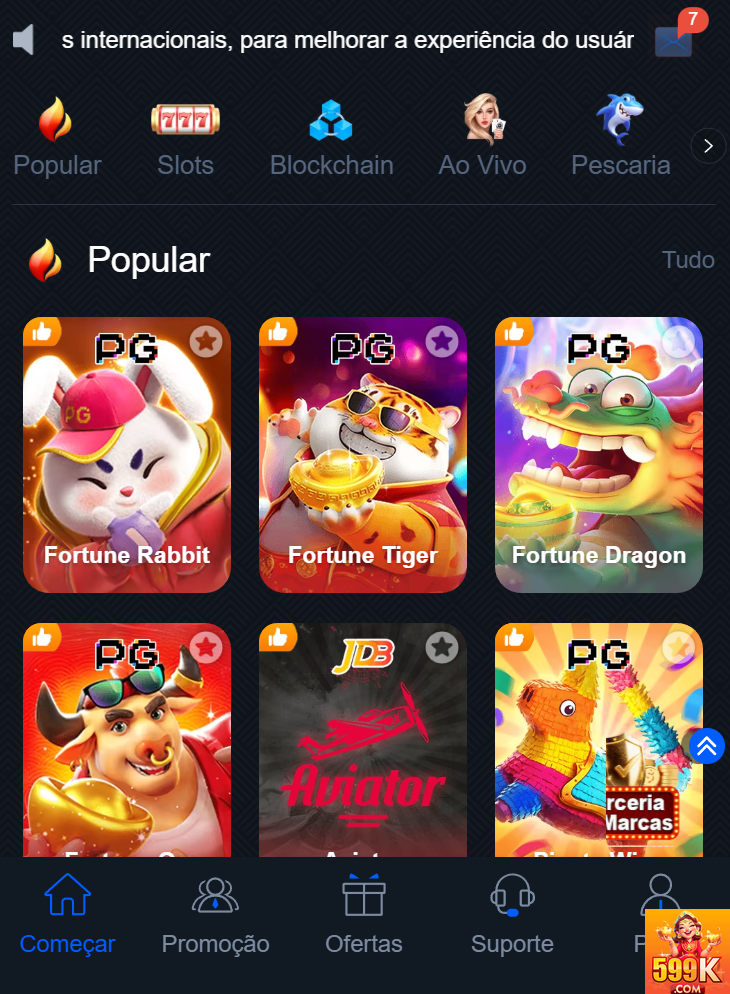The image size is (730, 994).
Task: Open the Pescaria fishing games category
Action: pyautogui.click(x=620, y=119)
